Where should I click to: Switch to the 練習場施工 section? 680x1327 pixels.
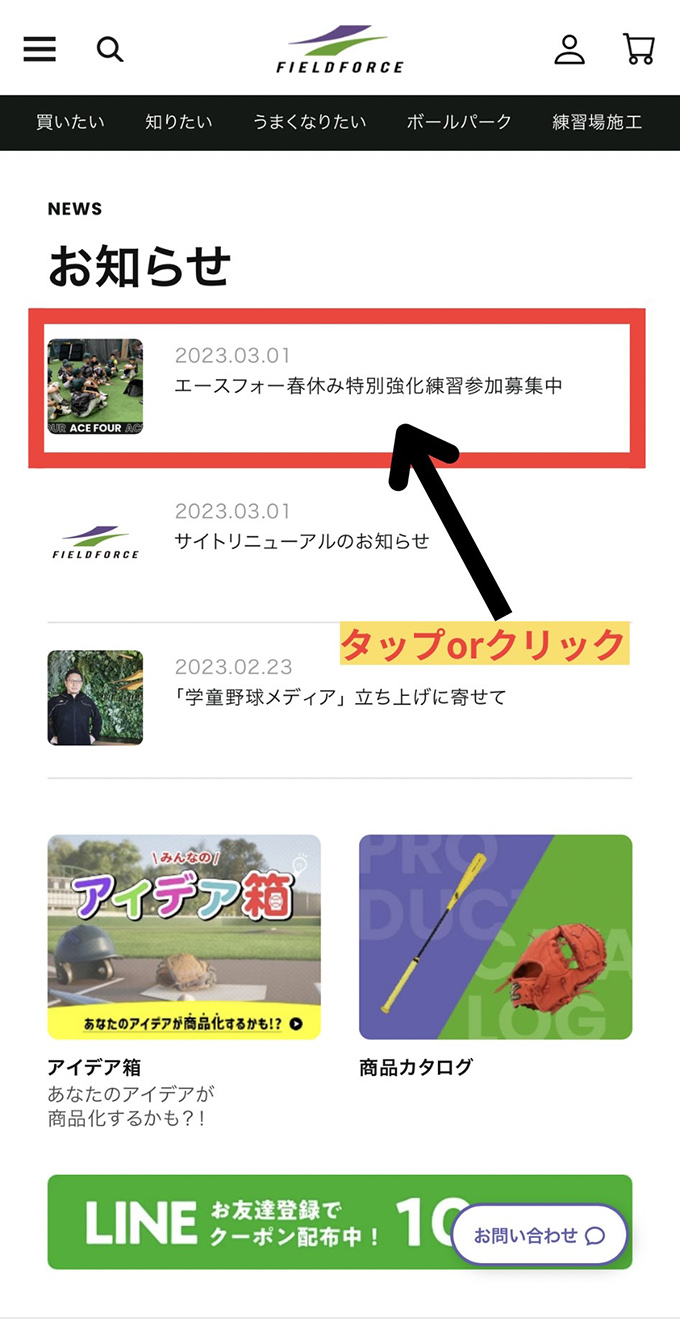click(597, 122)
